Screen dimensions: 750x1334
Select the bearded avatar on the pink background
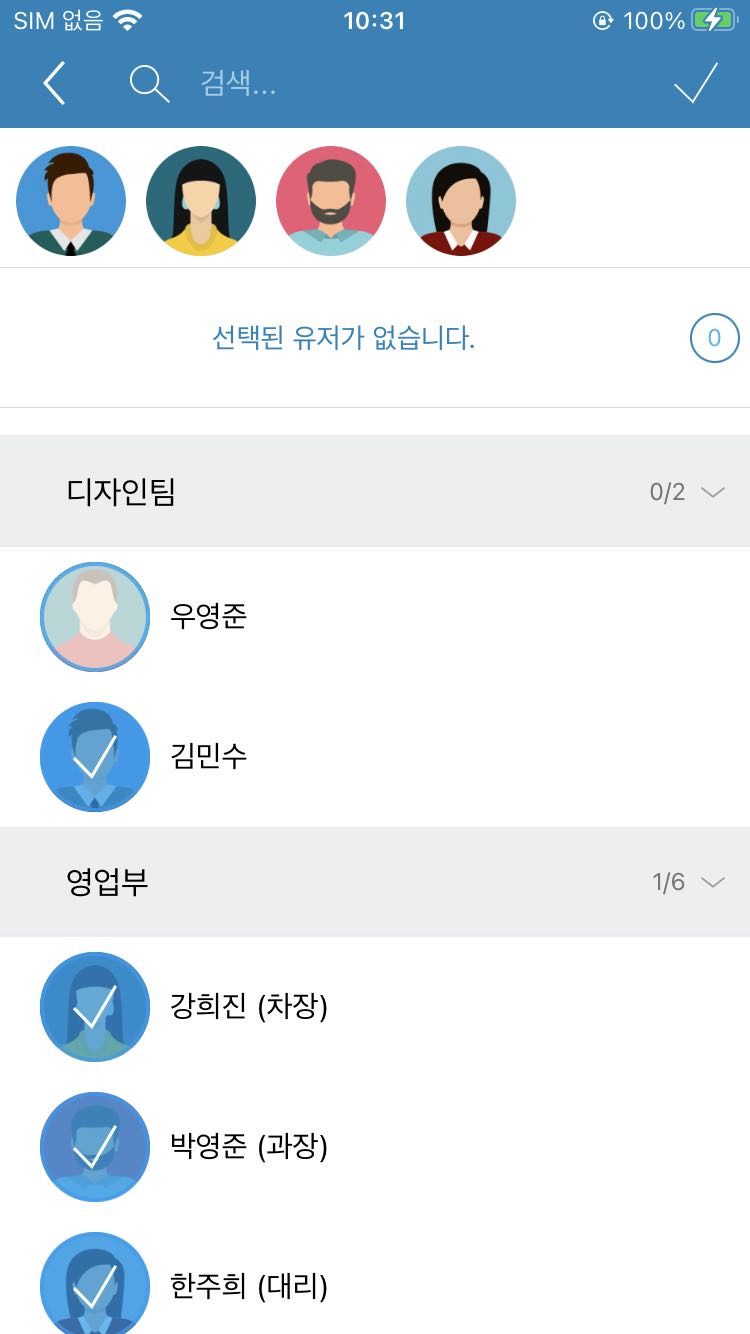[331, 201]
